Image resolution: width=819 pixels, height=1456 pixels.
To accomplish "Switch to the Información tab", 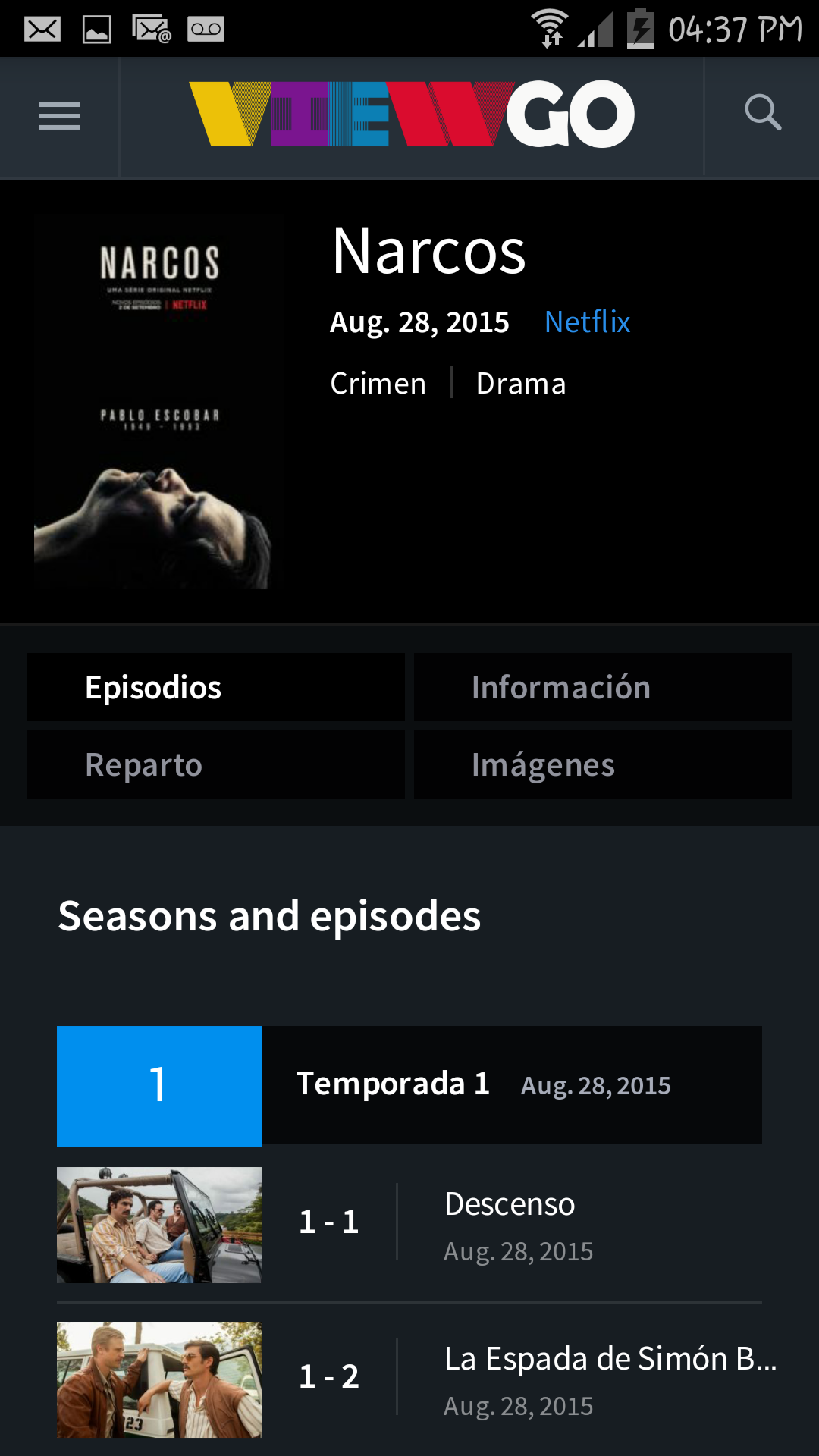I will coord(602,687).
